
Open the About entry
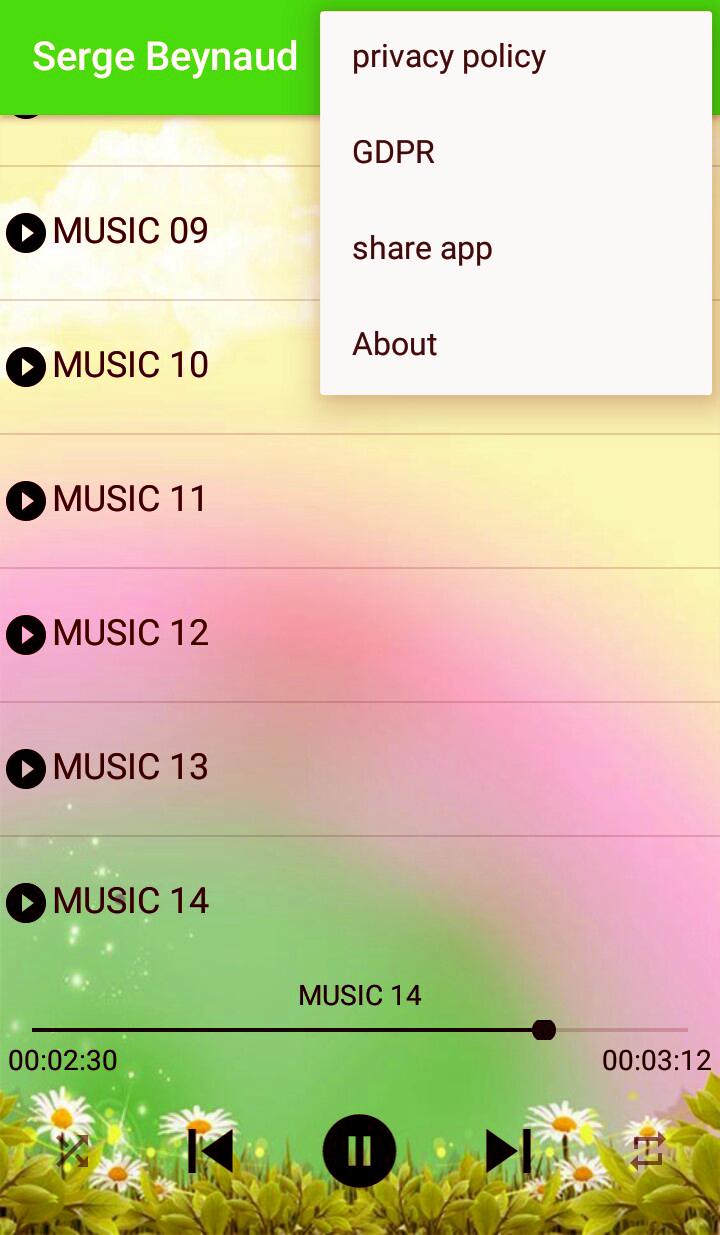tap(516, 345)
